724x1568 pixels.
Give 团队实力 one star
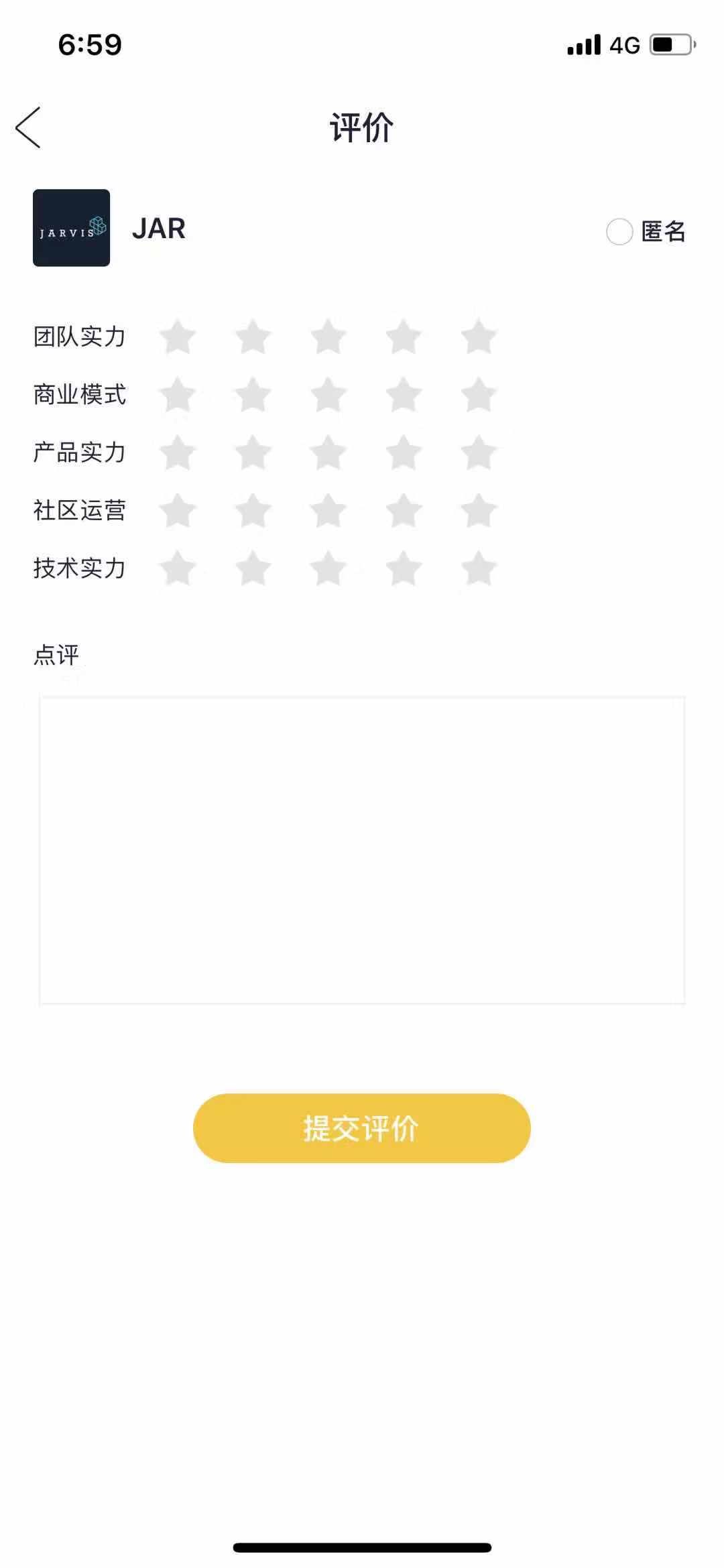178,337
